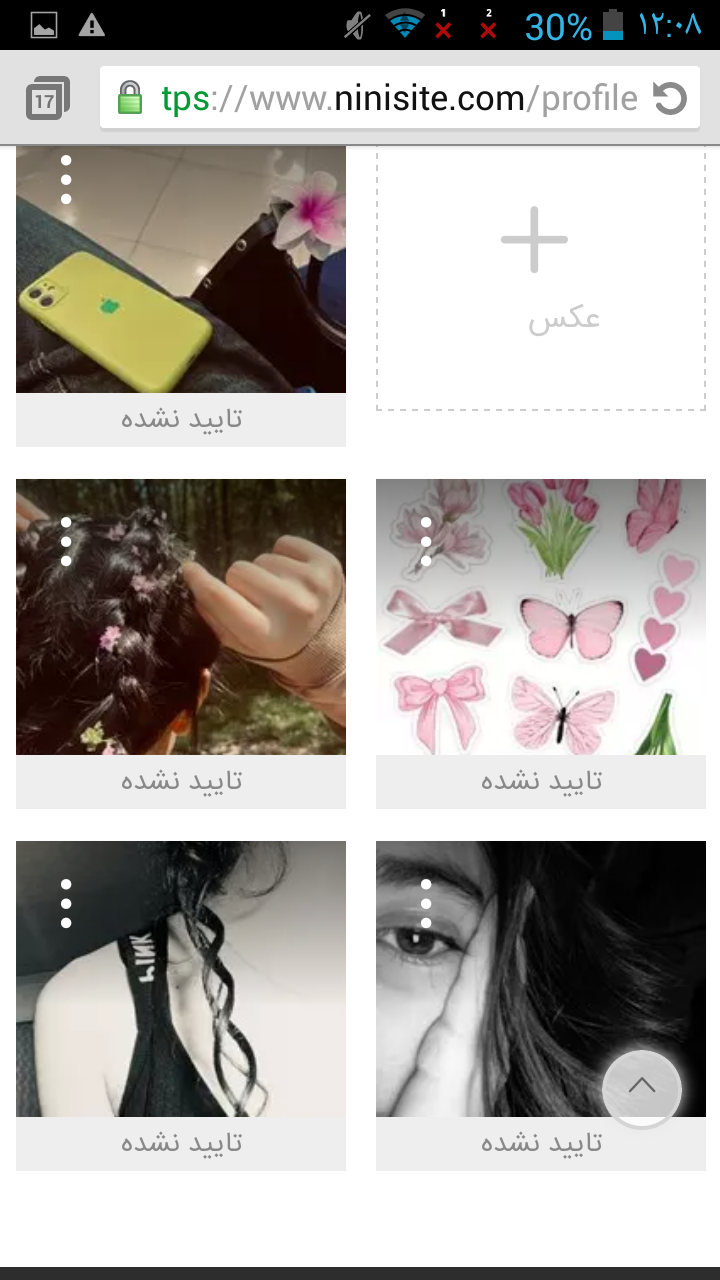Open options menu on the yellow phone photo

pos(66,180)
